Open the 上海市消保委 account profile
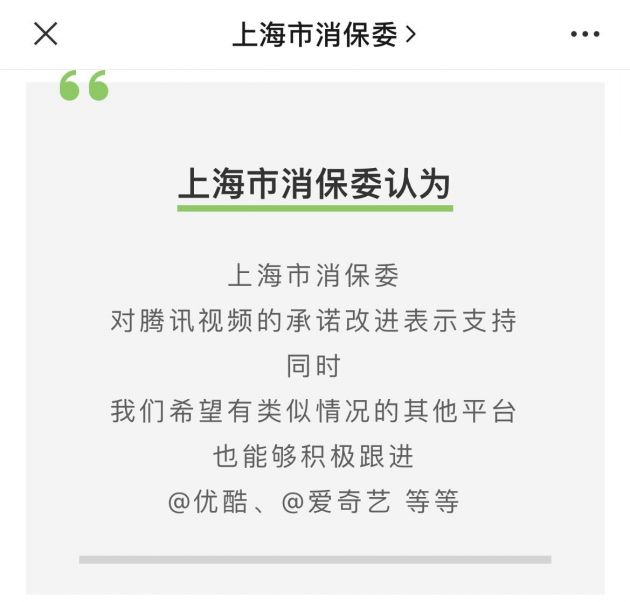 (323, 35)
